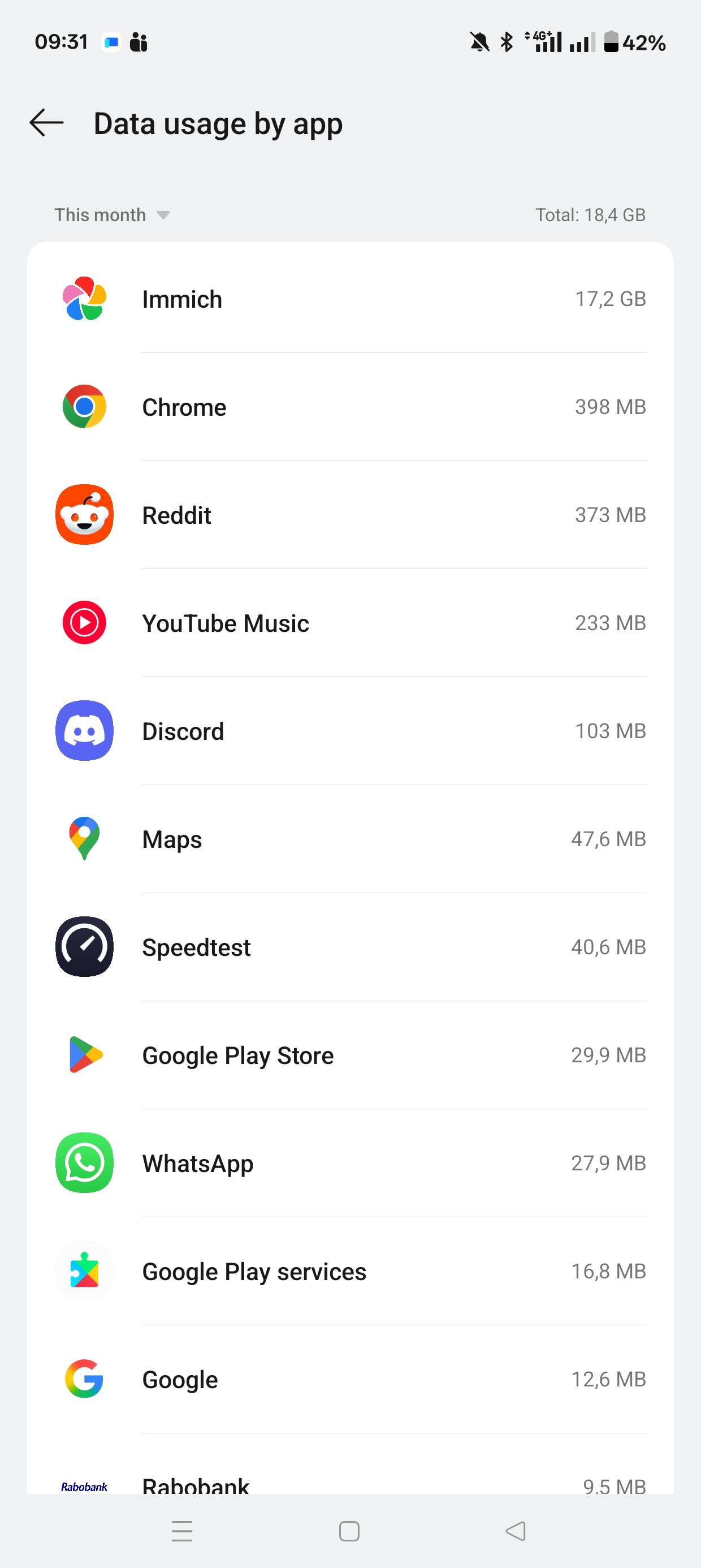This screenshot has height=1568, width=701.
Task: View Chrome data usage details
Action: (x=350, y=407)
